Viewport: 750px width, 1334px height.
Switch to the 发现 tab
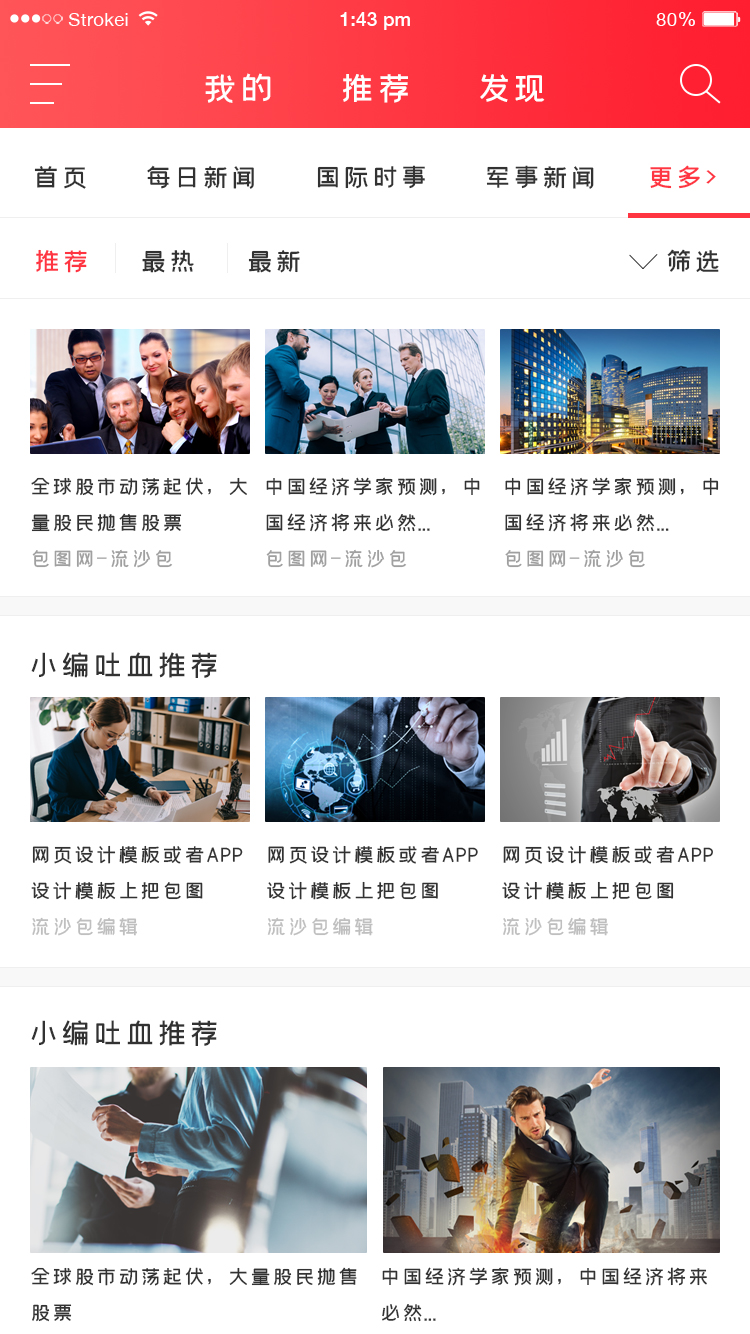click(x=512, y=88)
